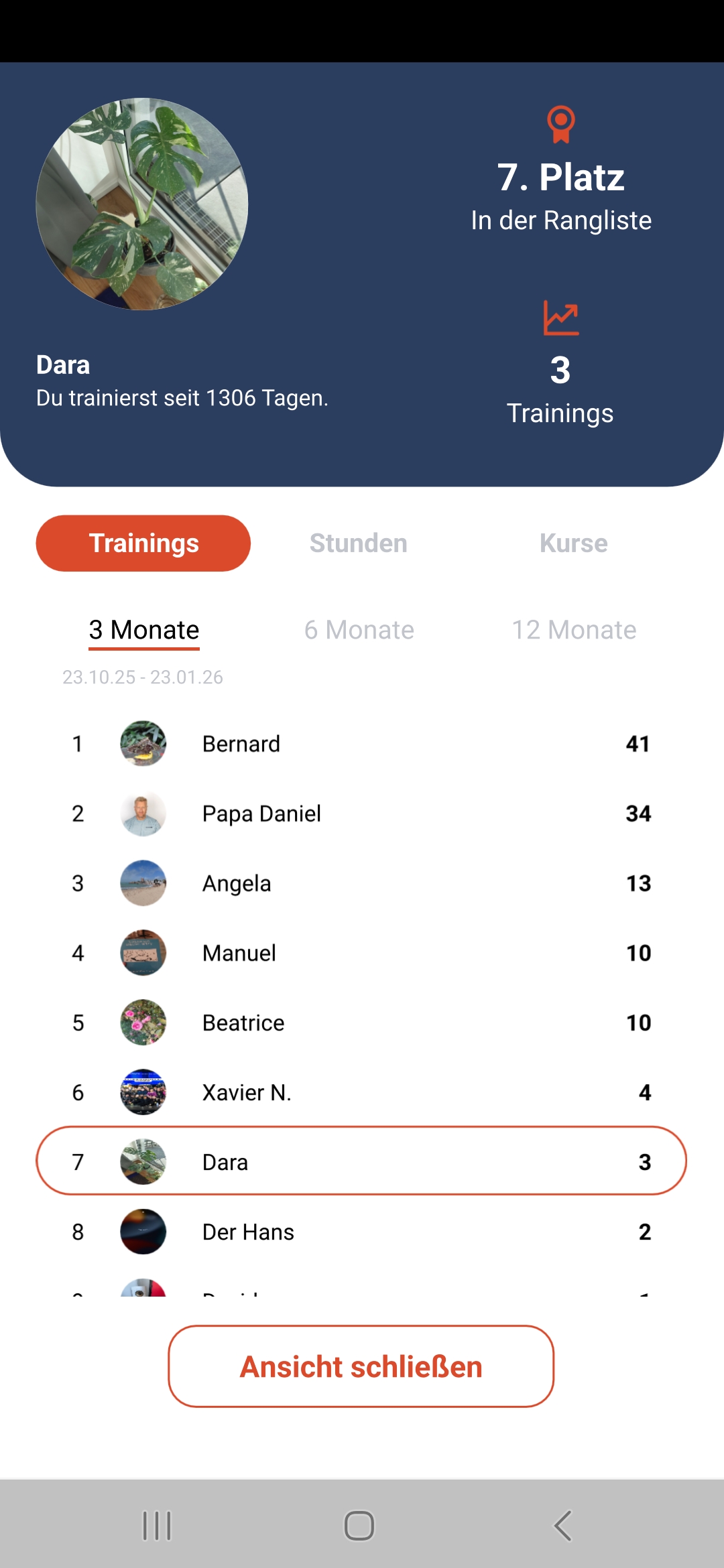The height and width of the screenshot is (1568, 724).
Task: Tap Dara's large profile picture
Action: pos(142,204)
